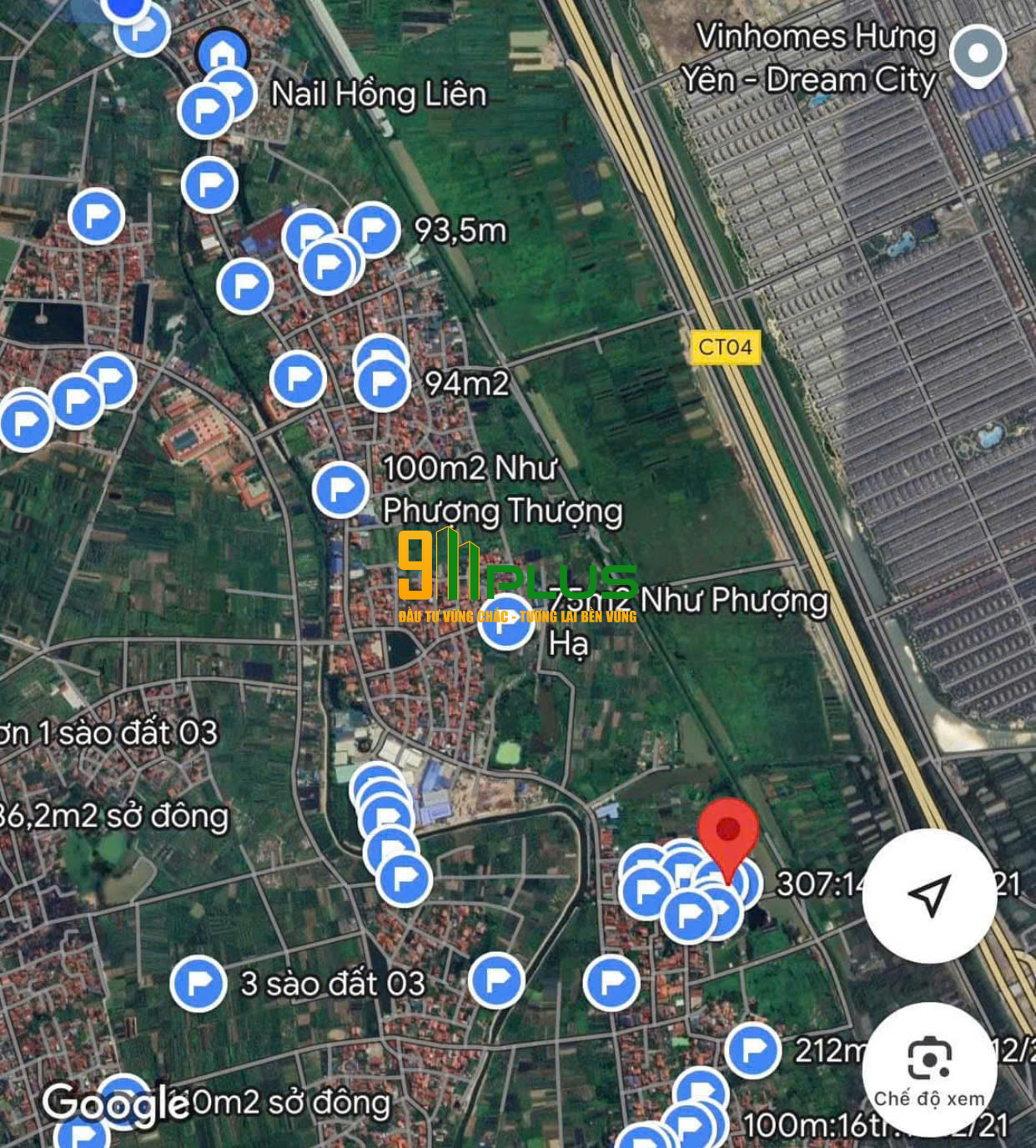Open the Vinhomes Hưng Yên - Dream City pin

978,55
